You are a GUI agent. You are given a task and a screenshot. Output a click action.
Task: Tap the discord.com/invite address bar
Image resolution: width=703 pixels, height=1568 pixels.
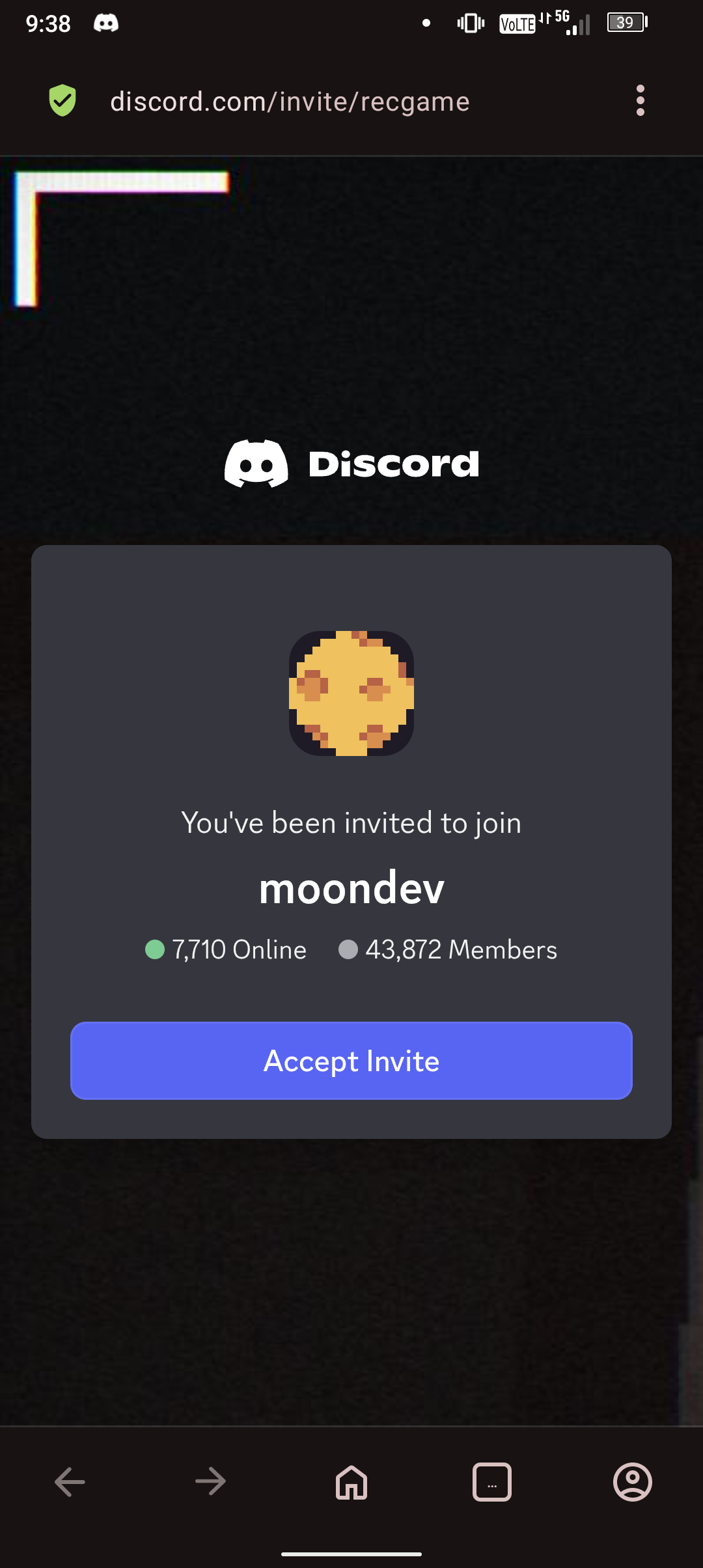(x=290, y=102)
